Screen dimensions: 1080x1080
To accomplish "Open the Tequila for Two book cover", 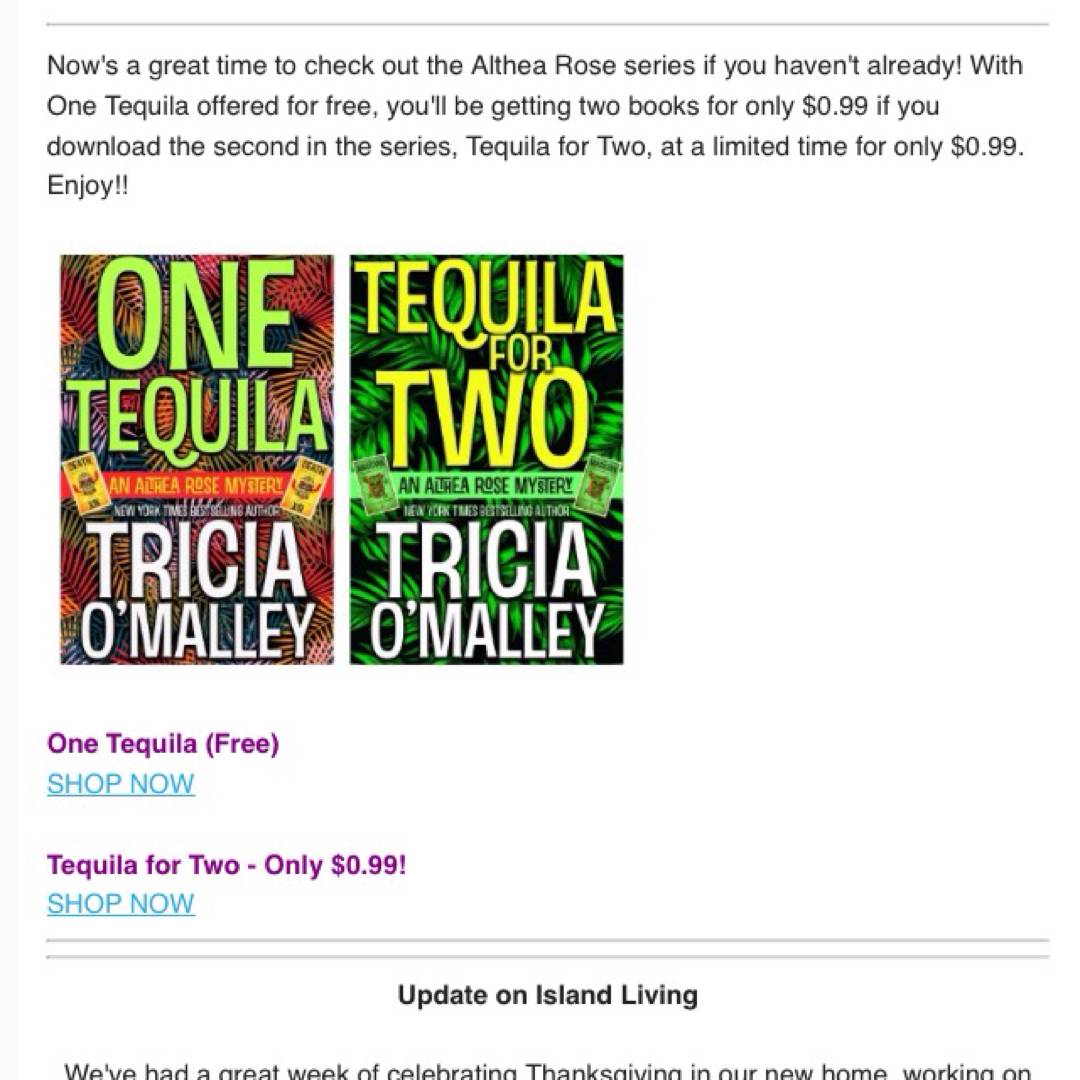I will tap(486, 460).
